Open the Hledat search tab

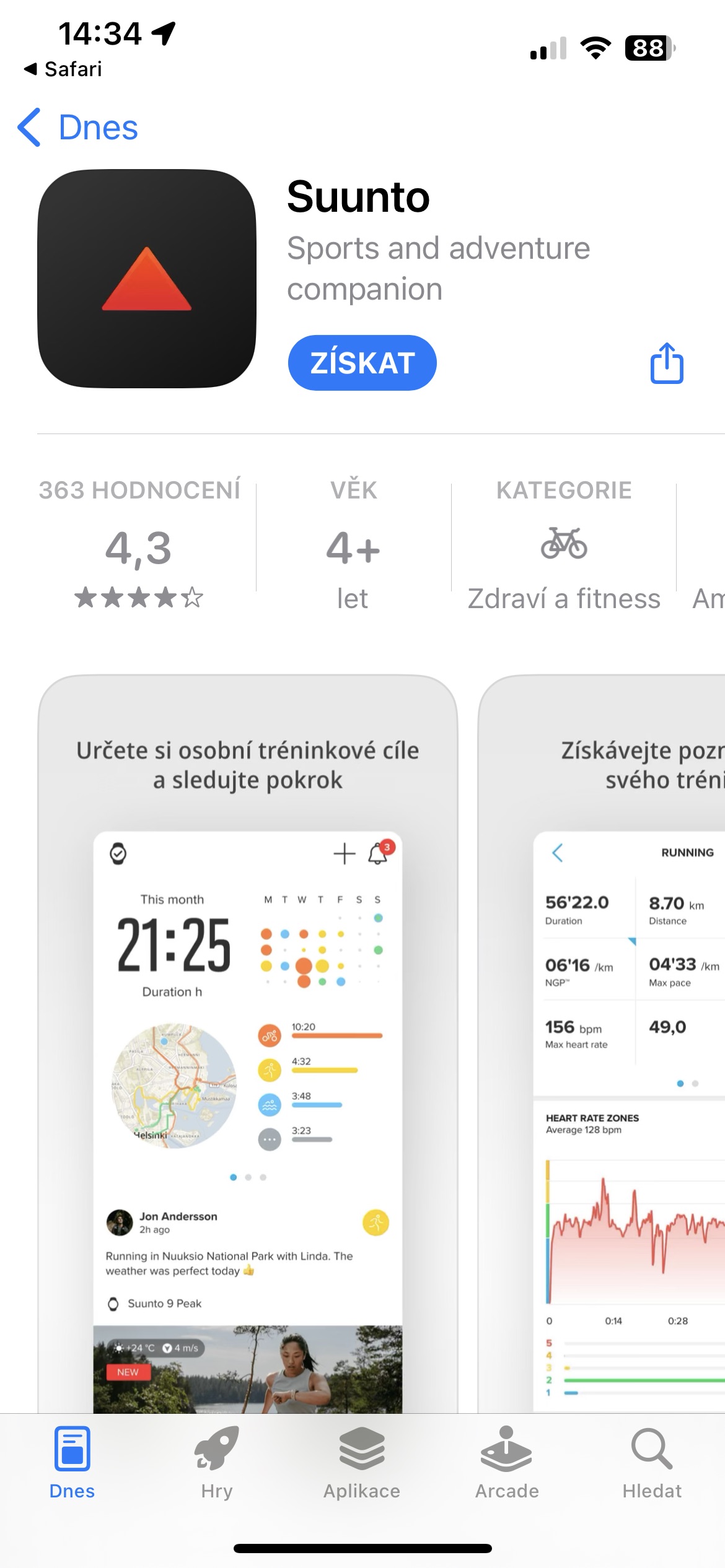(x=652, y=1463)
